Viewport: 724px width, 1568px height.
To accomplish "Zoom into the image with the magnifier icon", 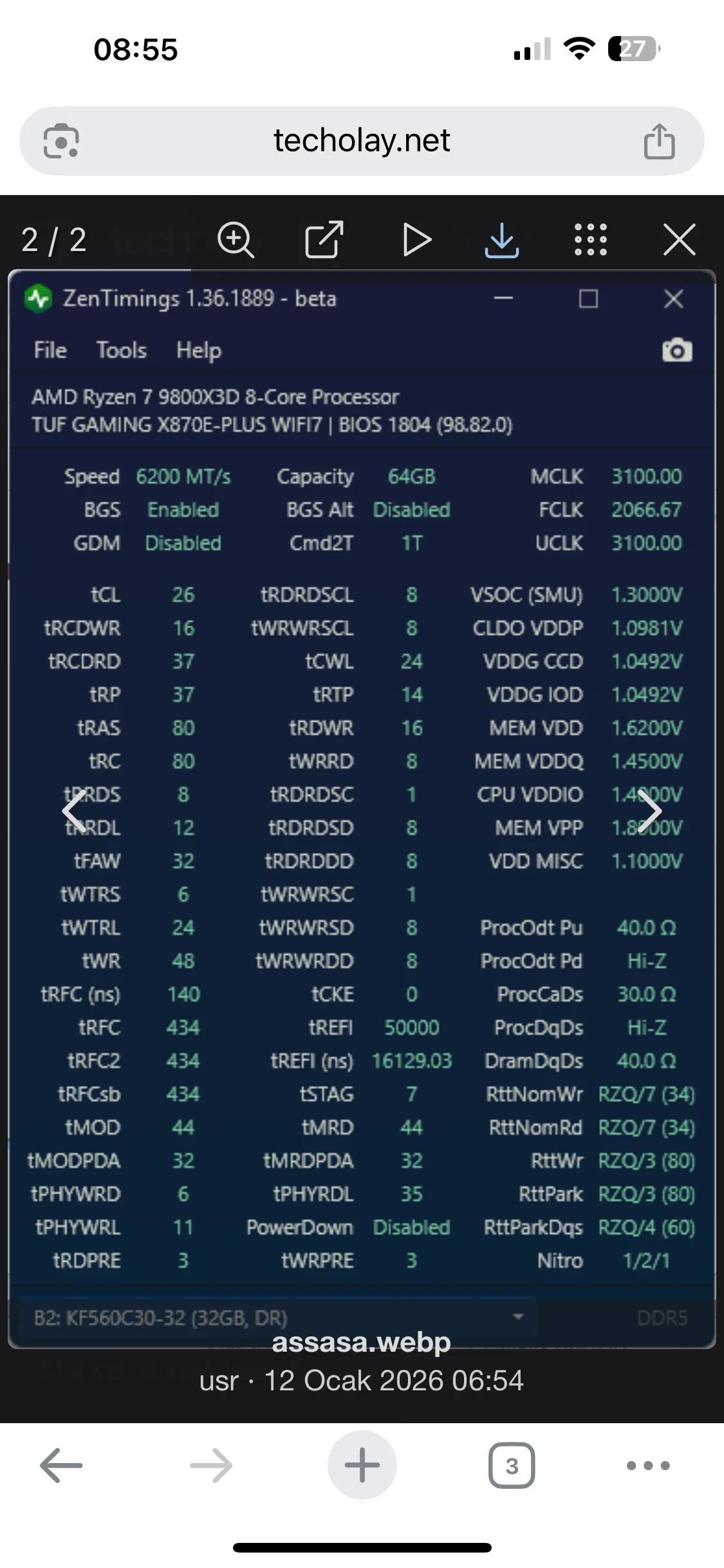I will [236, 239].
